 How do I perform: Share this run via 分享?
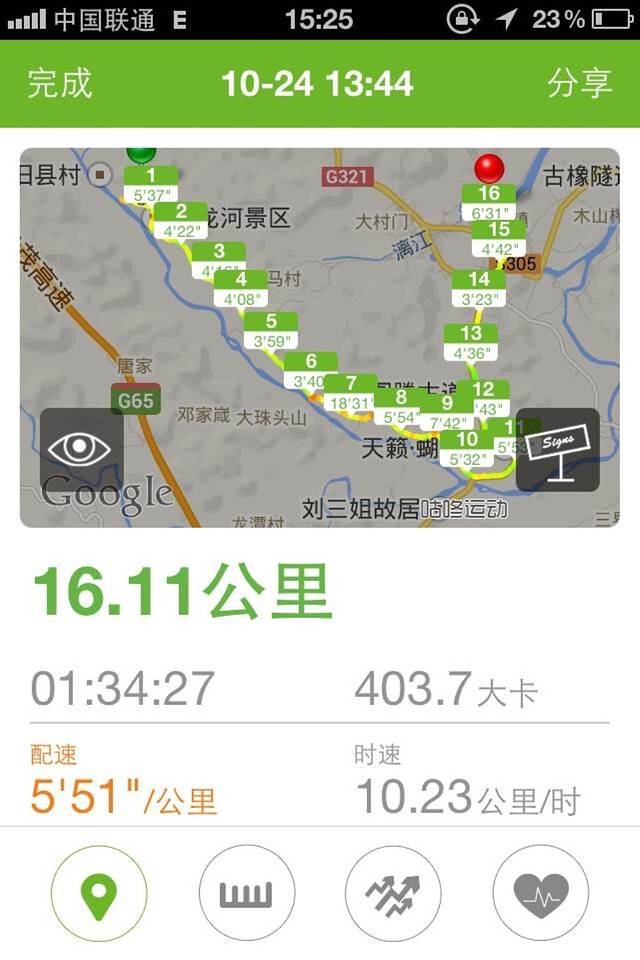pos(579,83)
